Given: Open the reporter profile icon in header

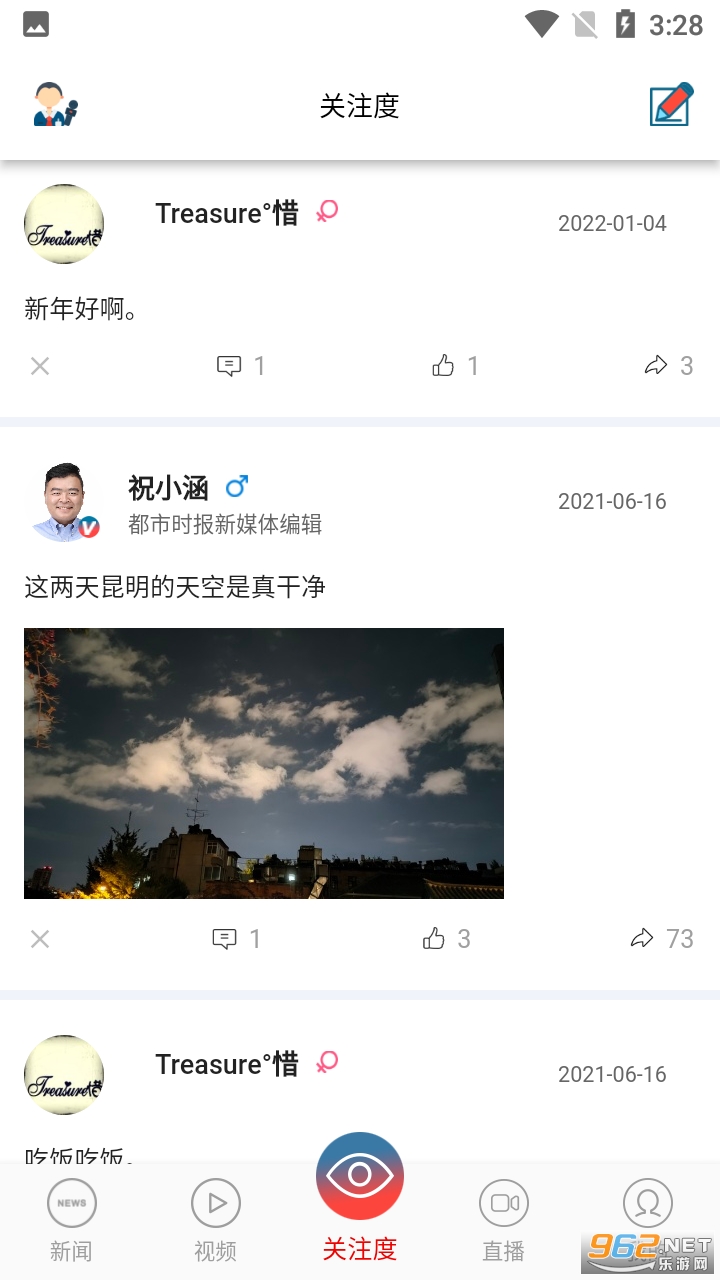Looking at the screenshot, I should pyautogui.click(x=55, y=105).
